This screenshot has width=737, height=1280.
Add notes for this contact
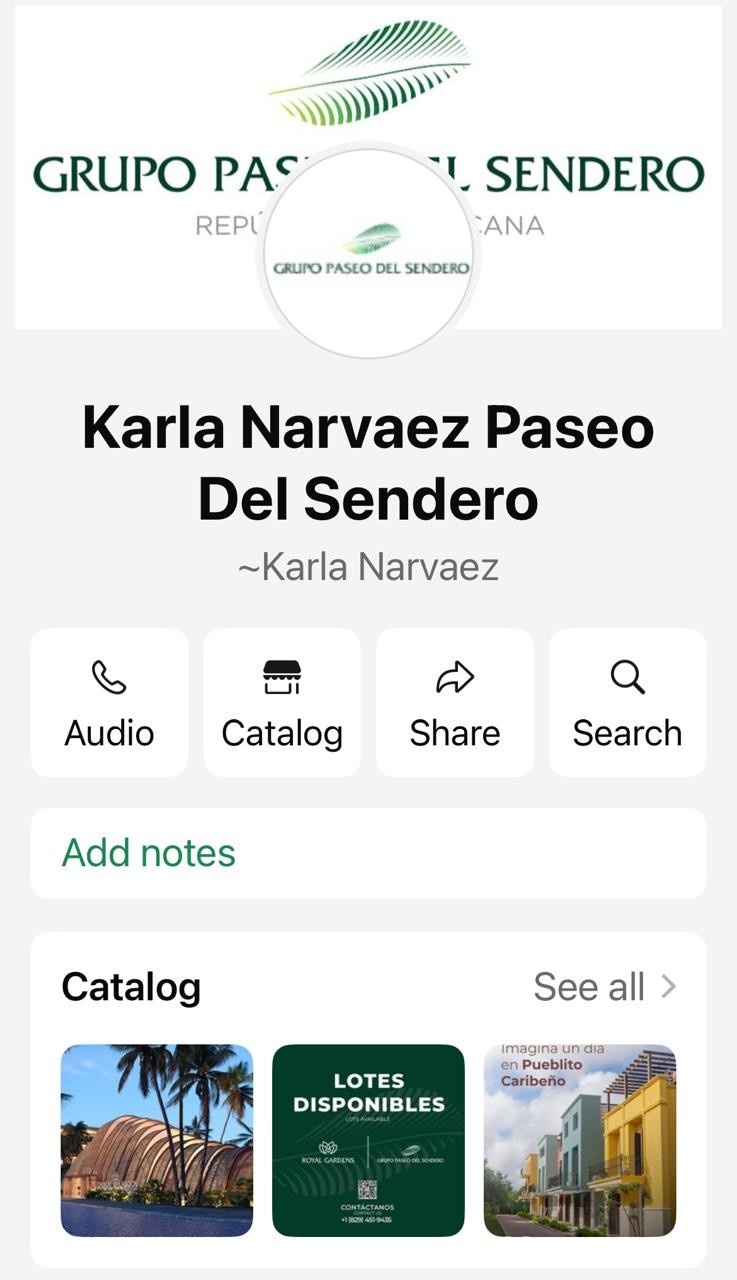click(x=368, y=853)
